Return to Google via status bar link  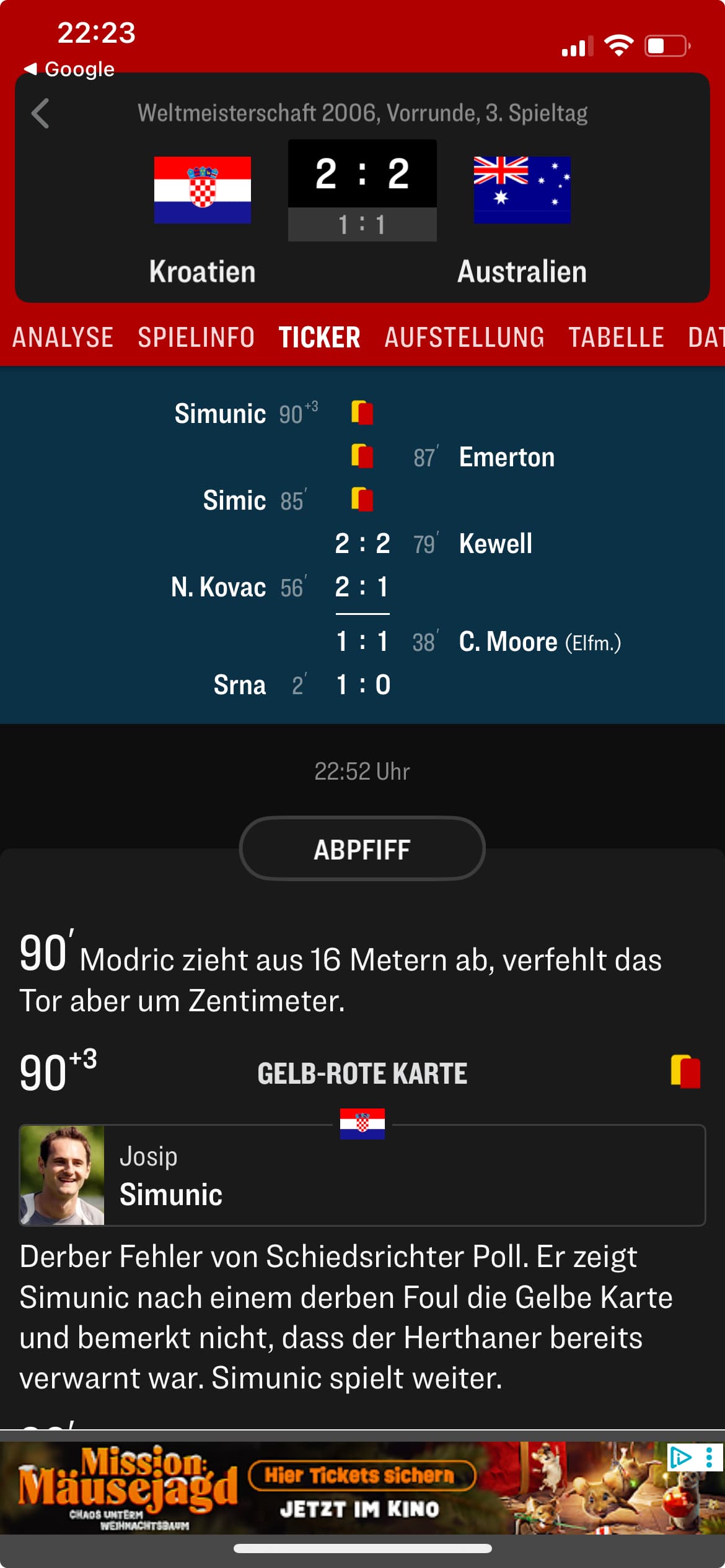coord(69,69)
